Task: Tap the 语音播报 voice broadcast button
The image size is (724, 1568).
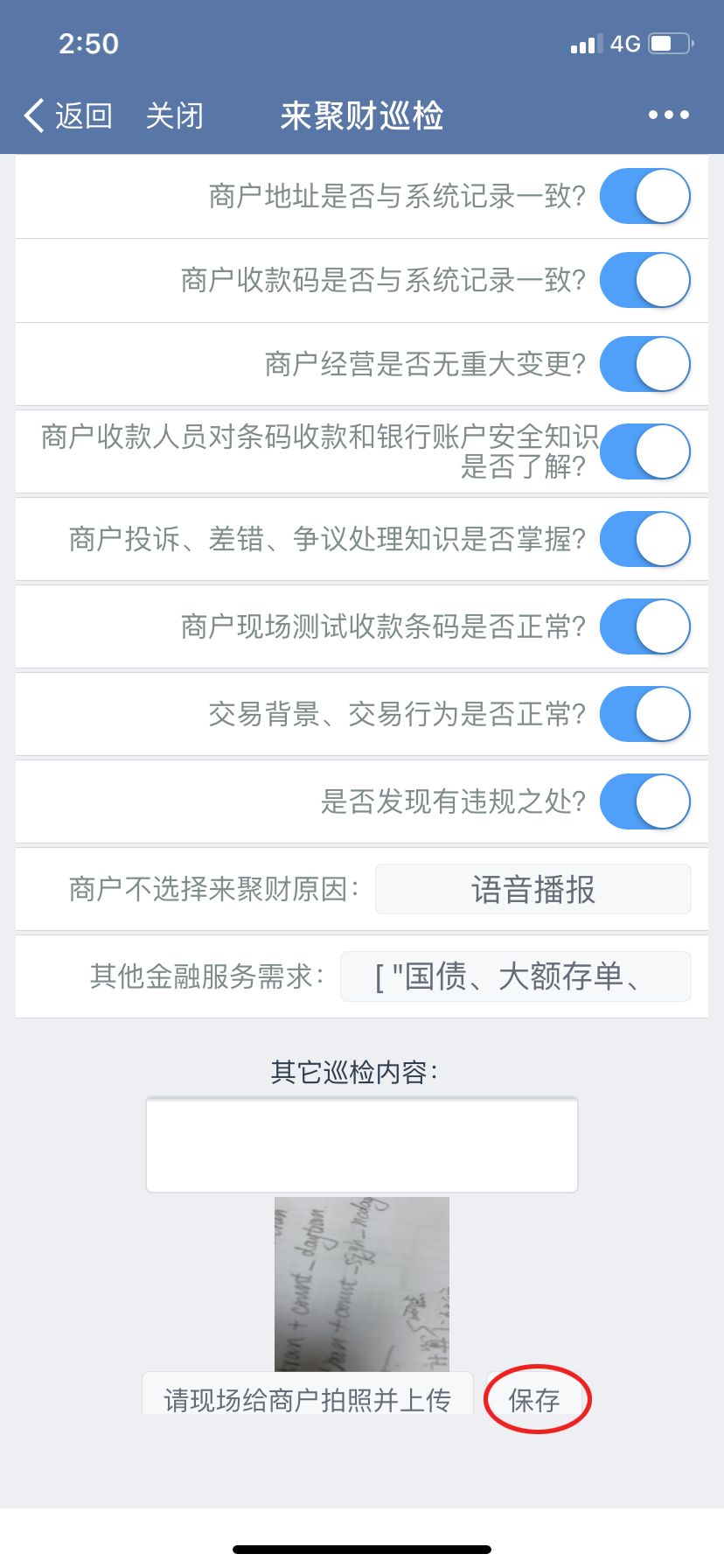Action: (532, 889)
